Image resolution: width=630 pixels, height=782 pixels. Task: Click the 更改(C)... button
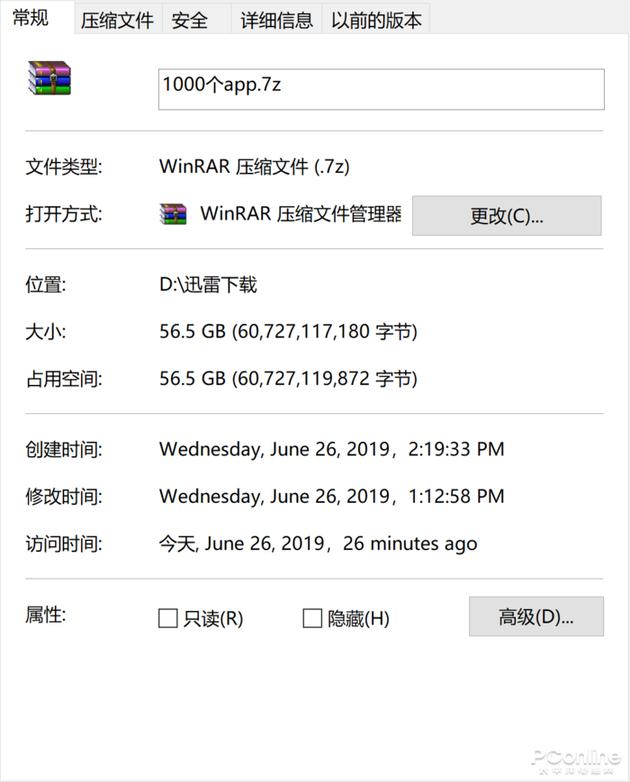click(506, 216)
